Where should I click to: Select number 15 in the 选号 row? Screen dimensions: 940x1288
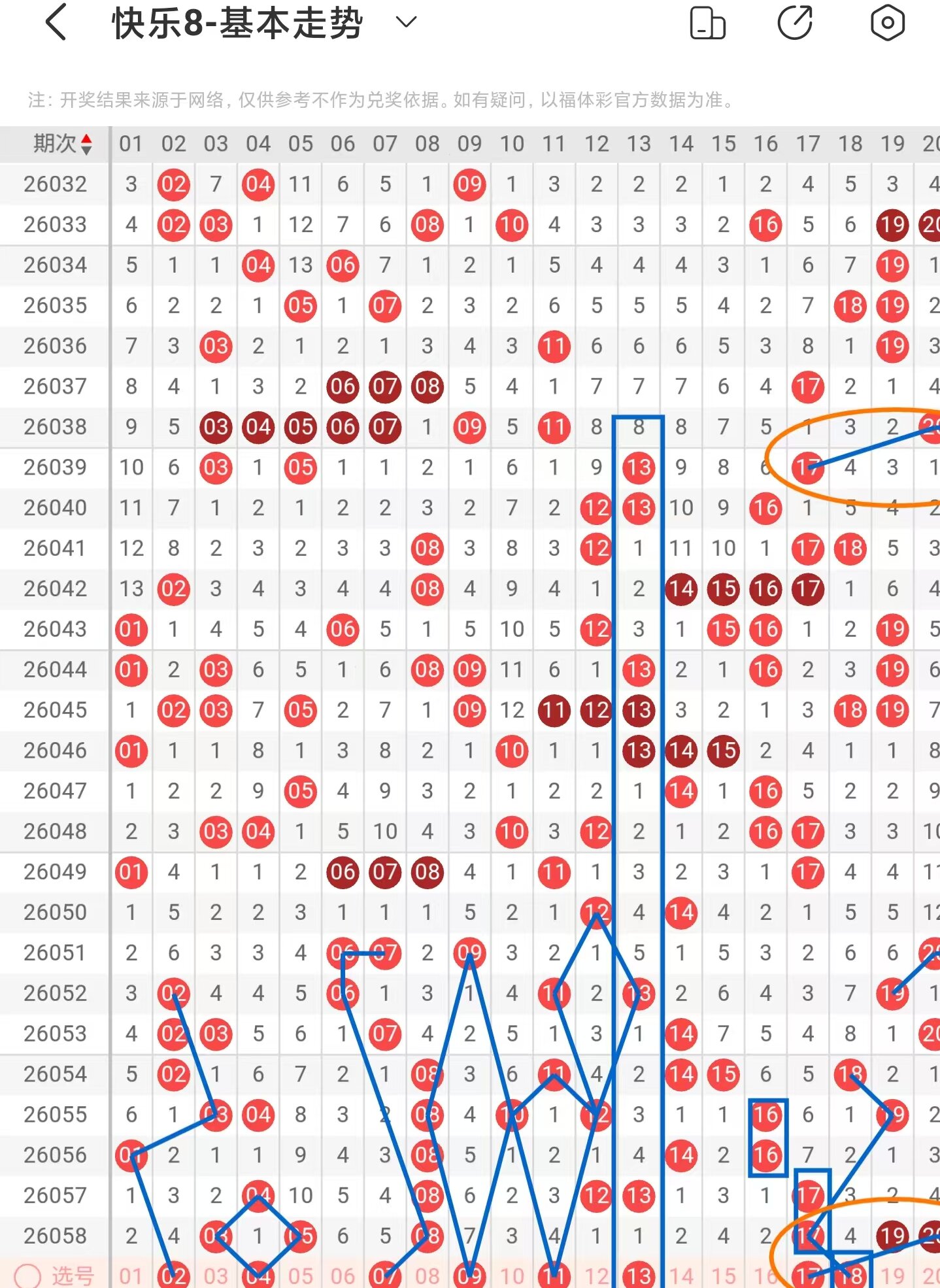point(723,1276)
